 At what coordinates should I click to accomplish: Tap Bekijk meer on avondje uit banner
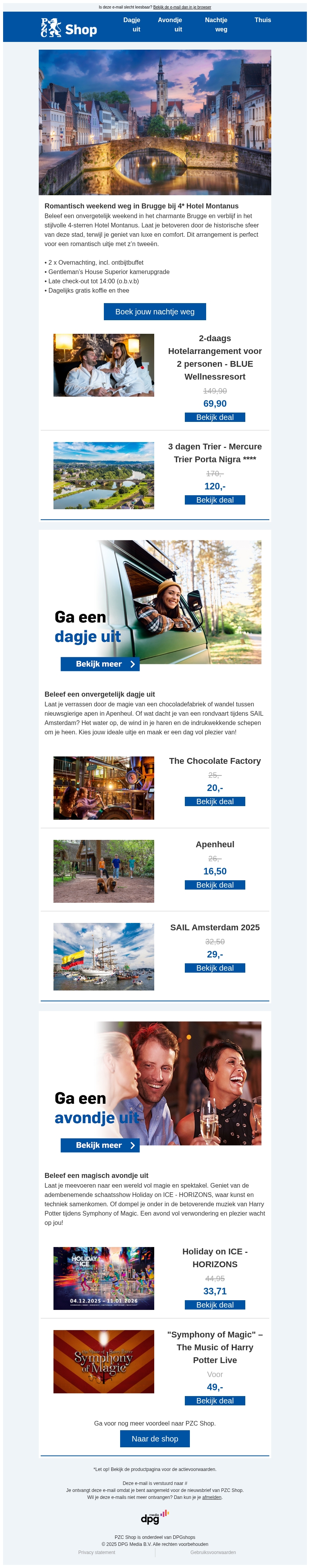click(x=100, y=1145)
